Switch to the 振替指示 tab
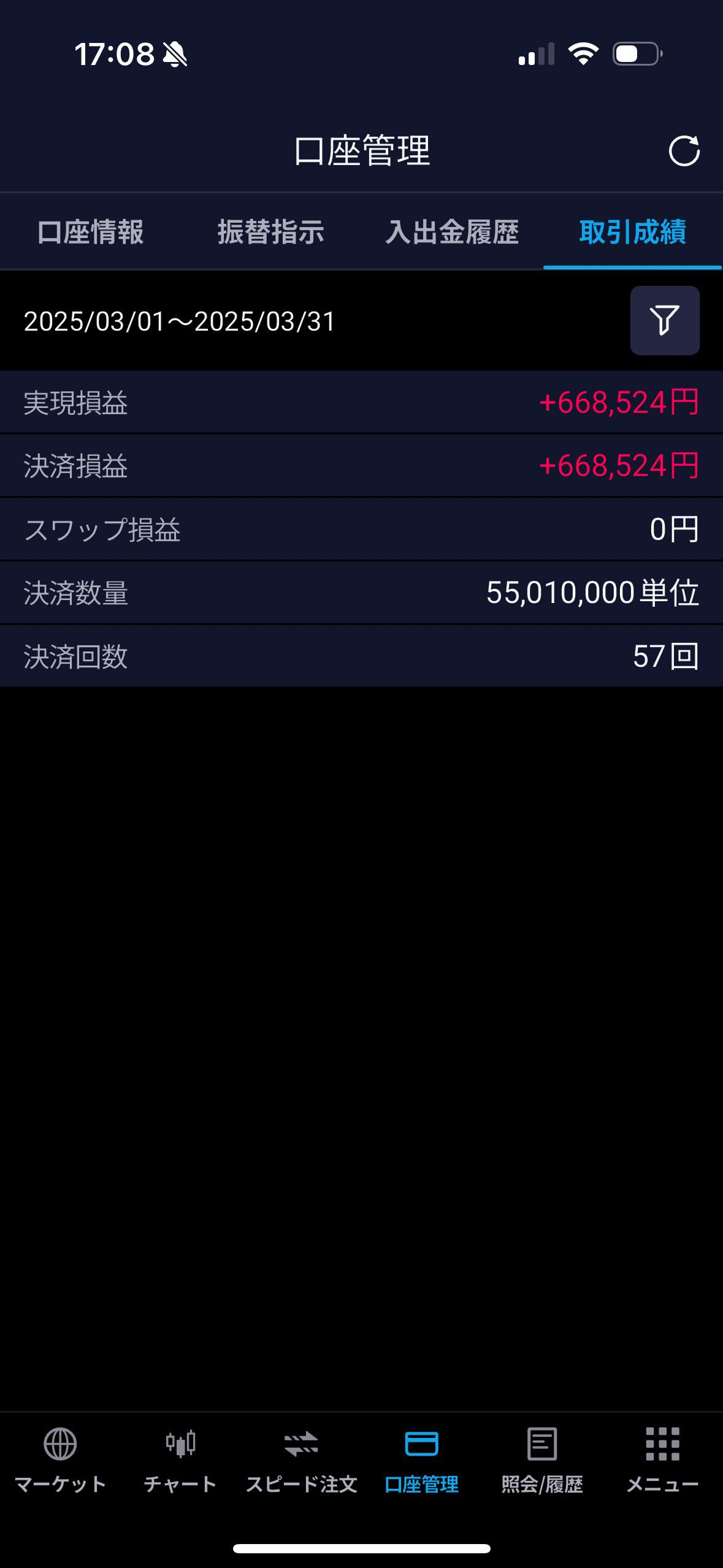The height and width of the screenshot is (1568, 723). tap(270, 233)
